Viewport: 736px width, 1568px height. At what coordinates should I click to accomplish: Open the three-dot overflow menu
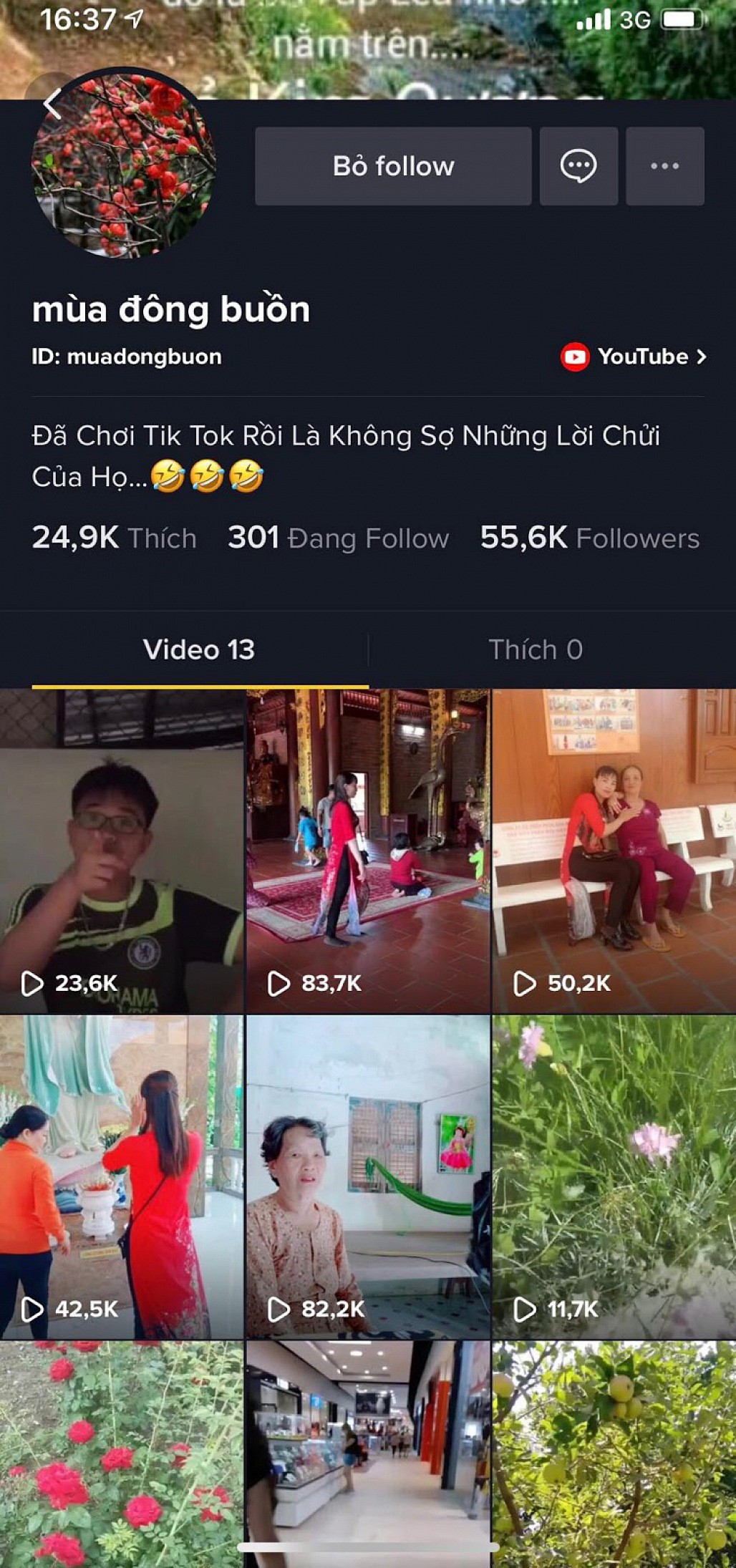coord(664,166)
